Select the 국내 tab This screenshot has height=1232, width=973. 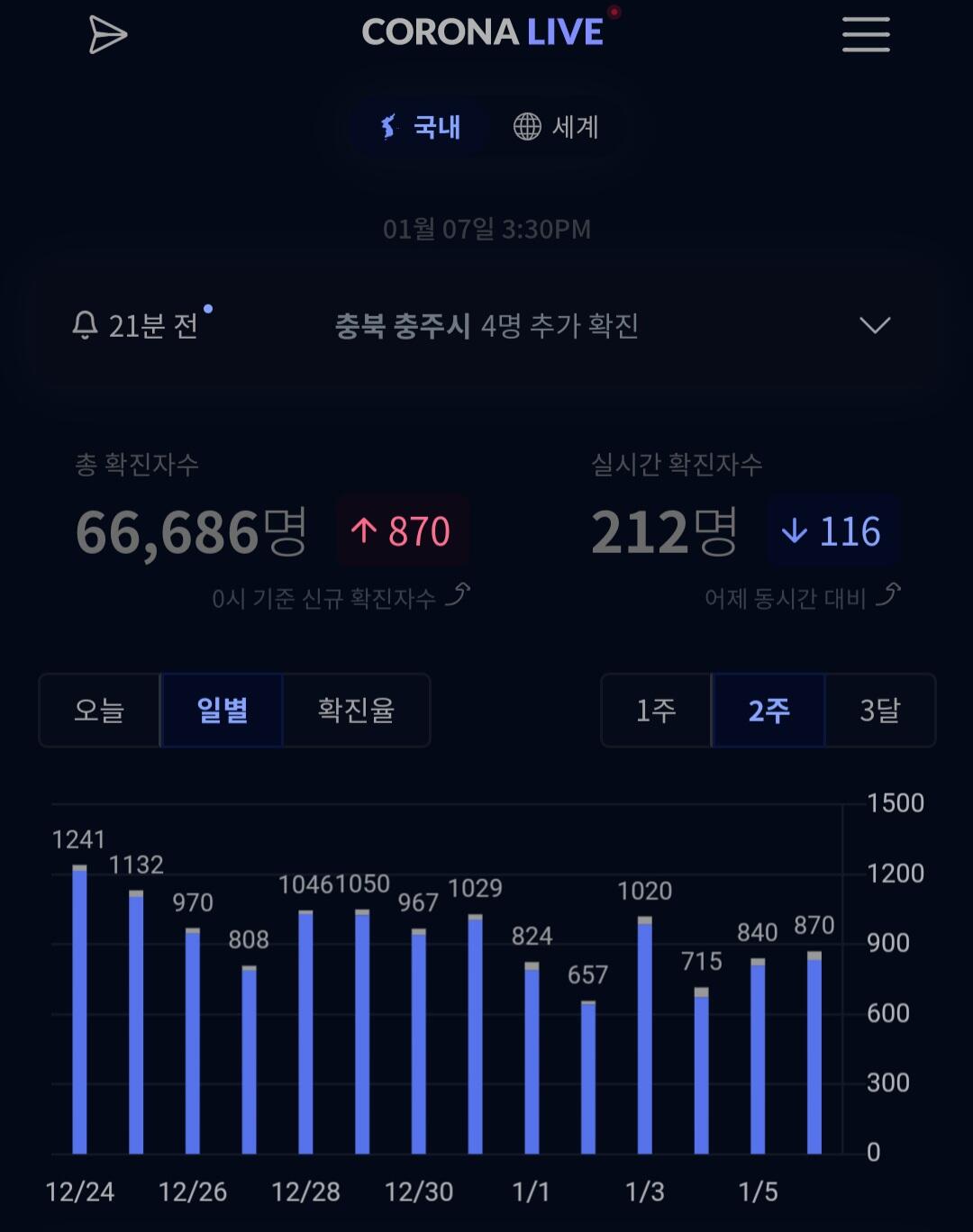point(420,127)
